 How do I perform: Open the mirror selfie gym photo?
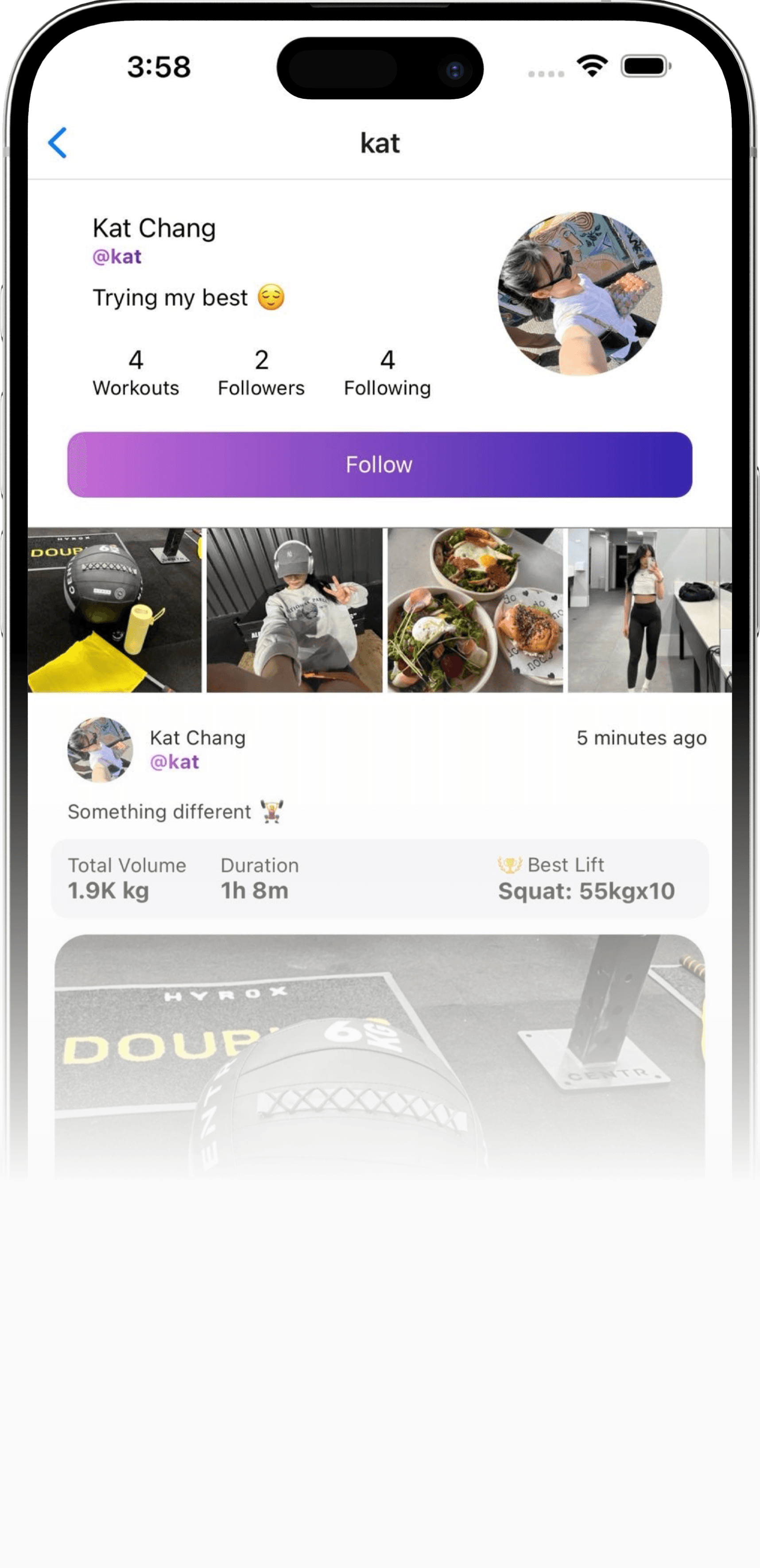click(650, 610)
